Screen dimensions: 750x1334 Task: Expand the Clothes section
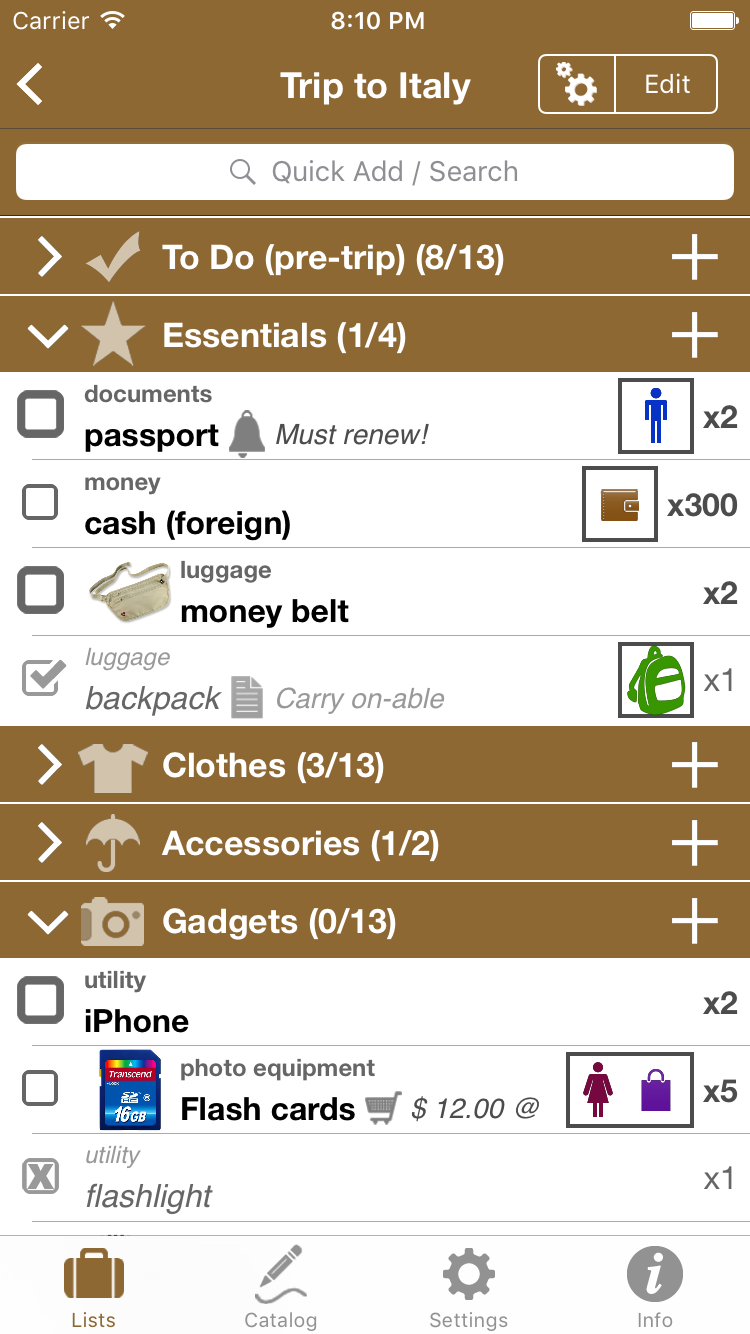point(49,766)
